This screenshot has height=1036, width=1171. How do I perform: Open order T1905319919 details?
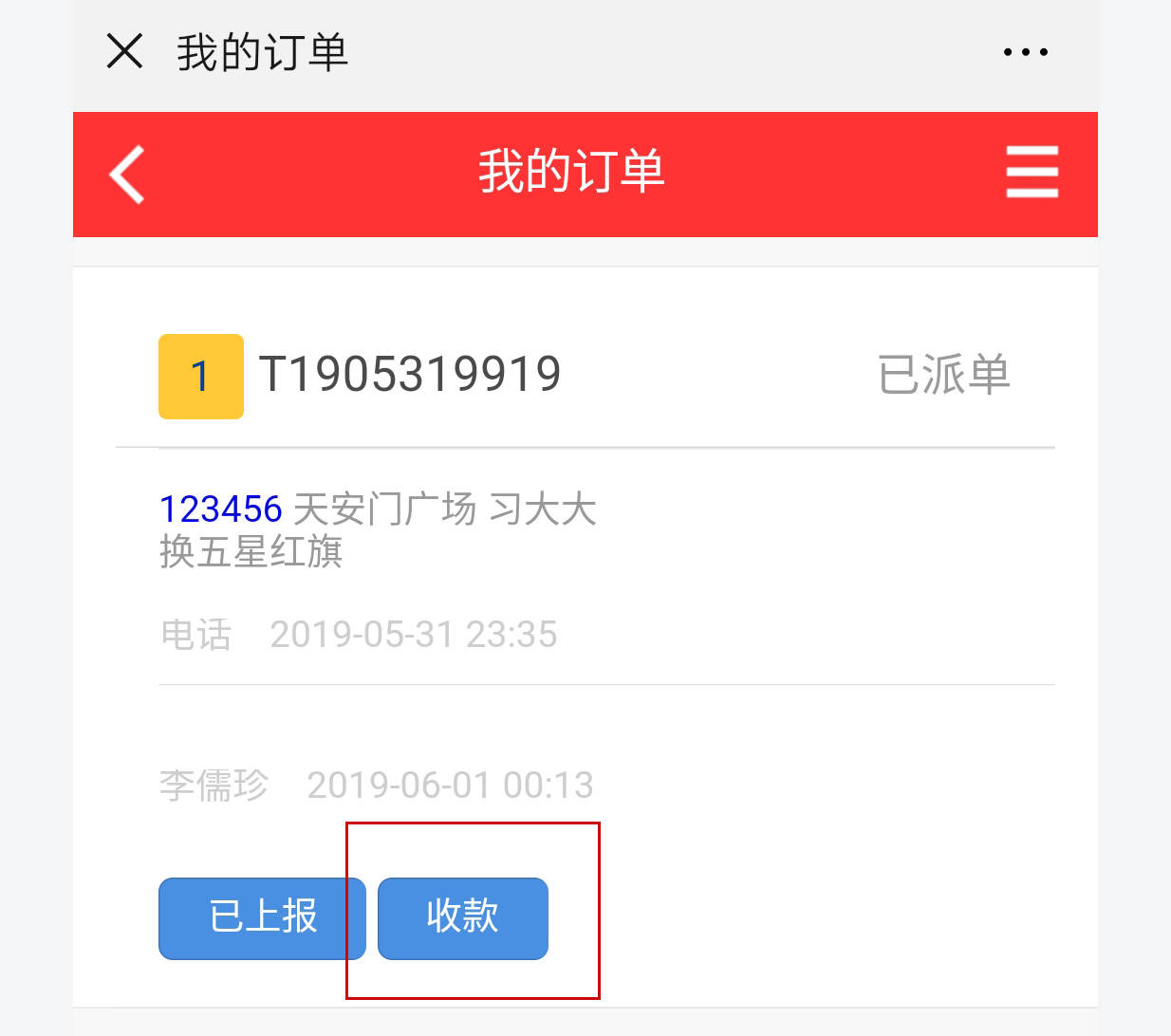coord(410,375)
